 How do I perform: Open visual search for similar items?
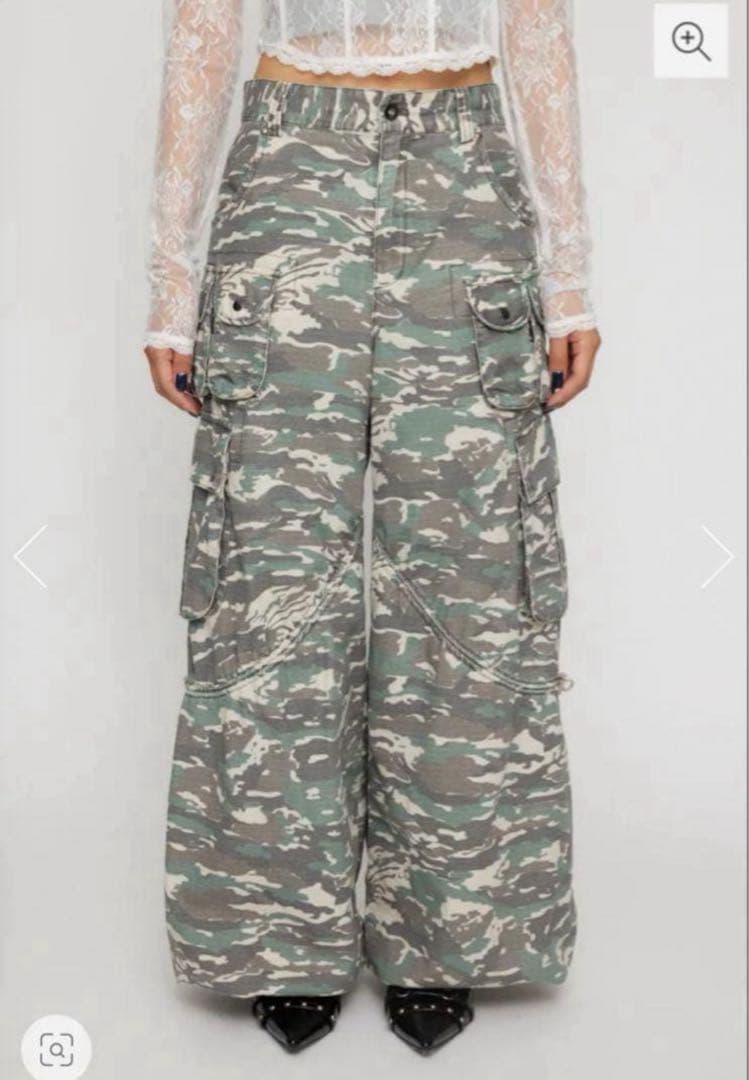point(56,1049)
